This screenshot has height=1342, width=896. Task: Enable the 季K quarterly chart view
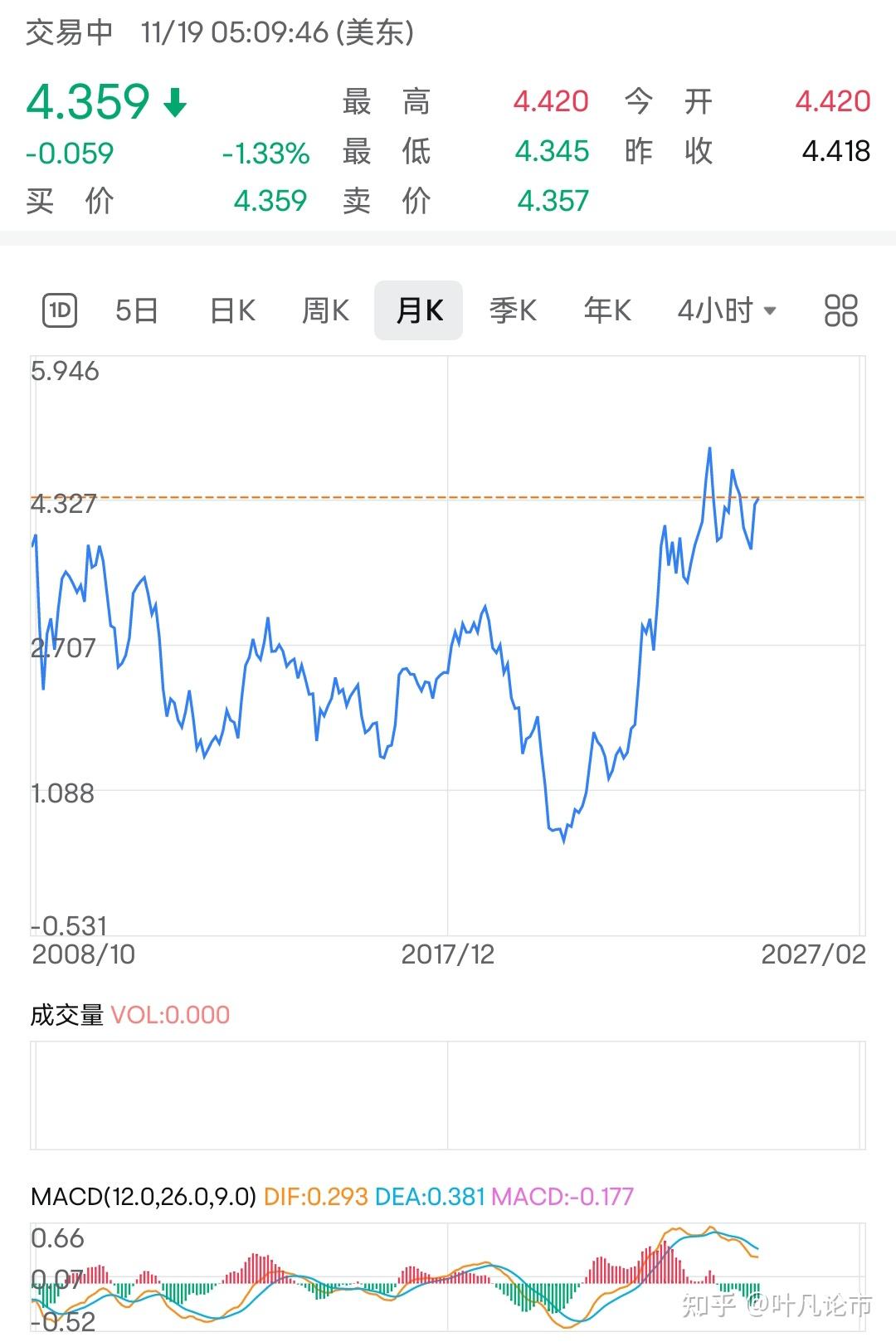pyautogui.click(x=513, y=309)
